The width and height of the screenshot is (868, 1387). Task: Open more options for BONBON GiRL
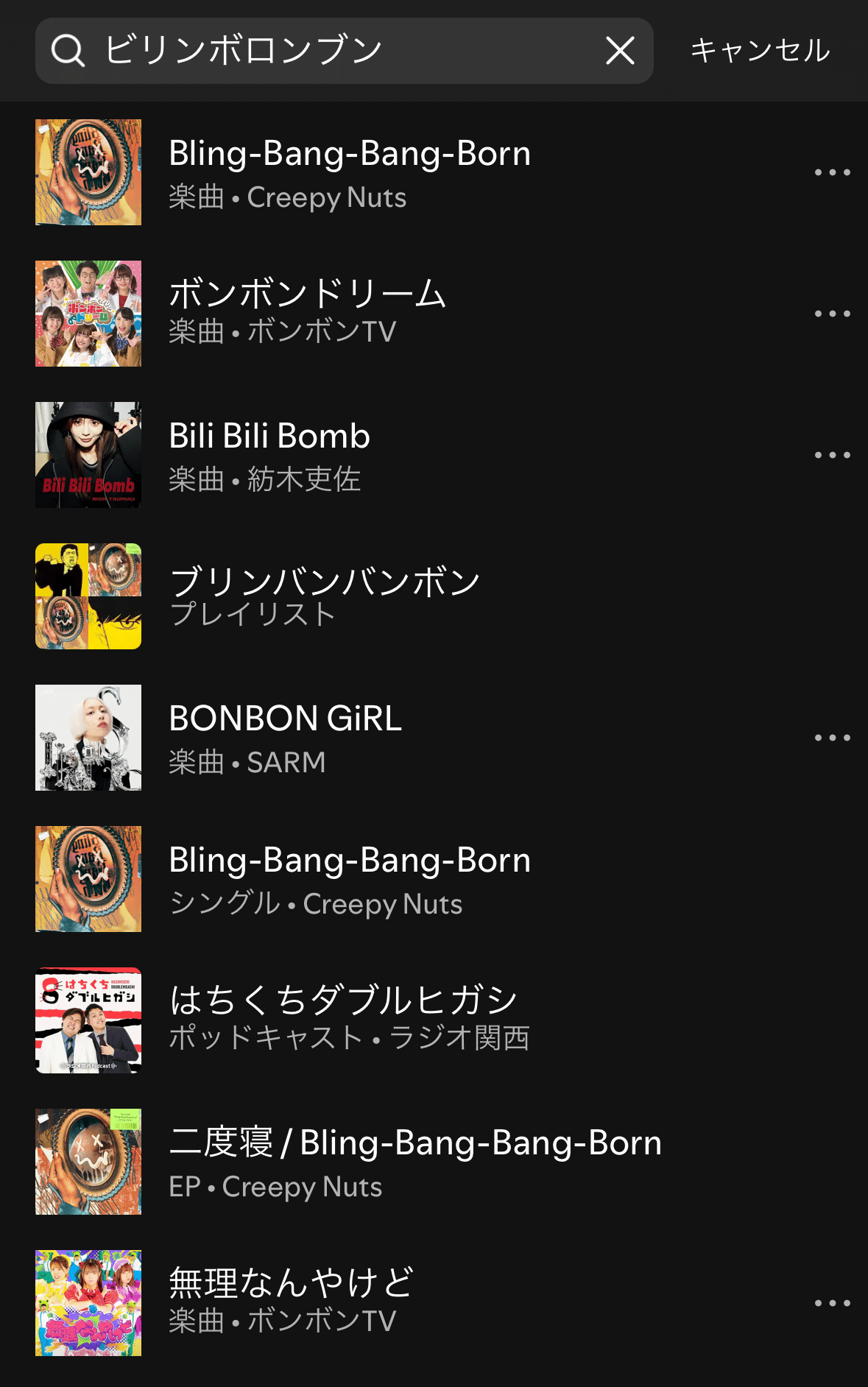(832, 738)
